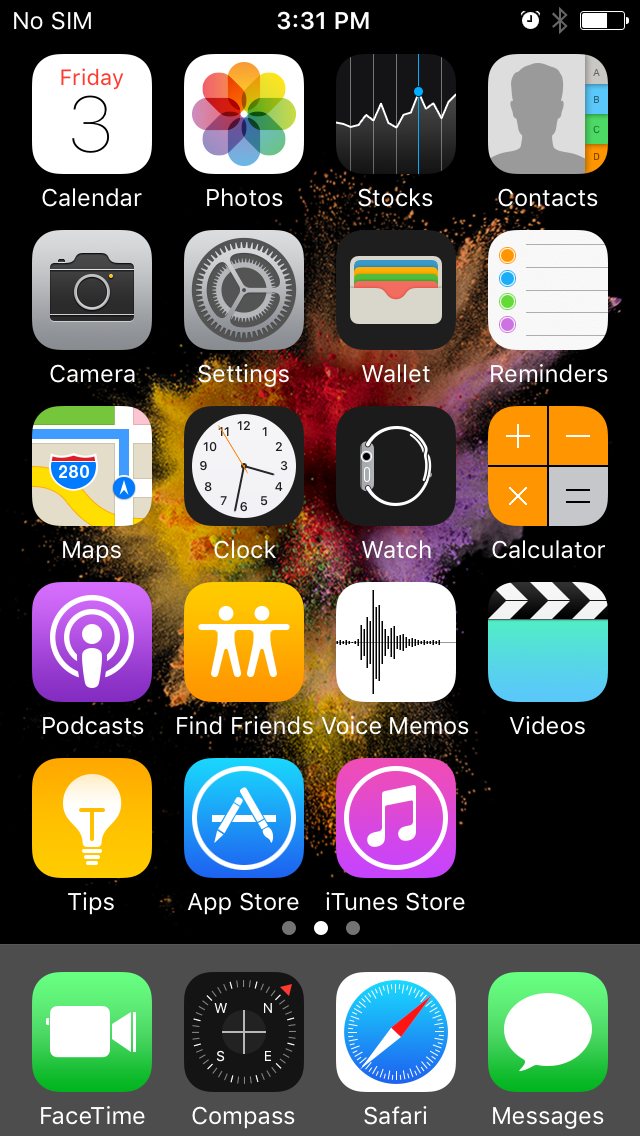Open Contacts
Image resolution: width=640 pixels, height=1136 pixels.
click(548, 114)
